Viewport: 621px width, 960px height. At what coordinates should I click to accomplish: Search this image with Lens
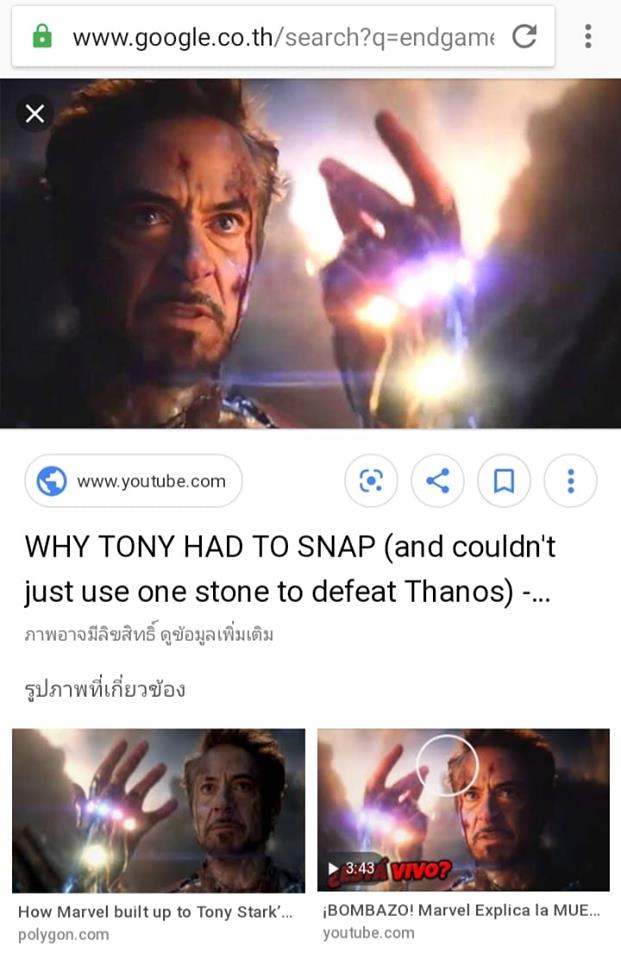coord(371,481)
